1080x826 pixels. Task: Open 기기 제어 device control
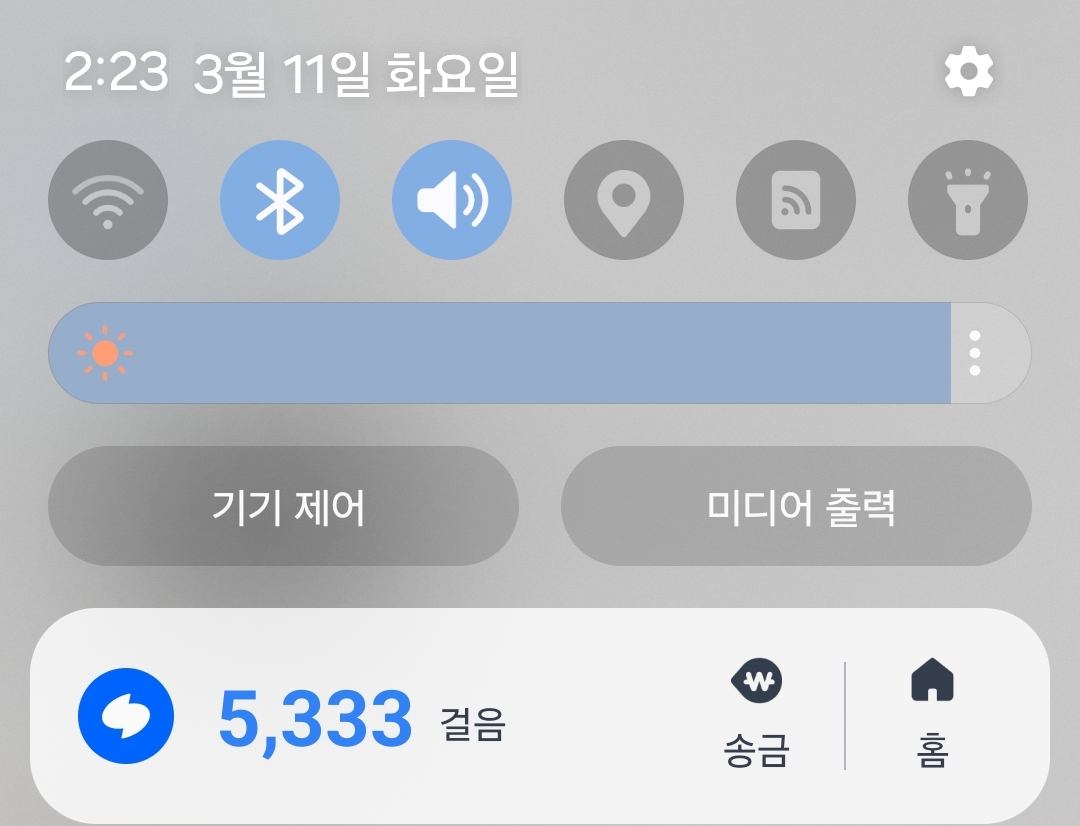point(284,506)
